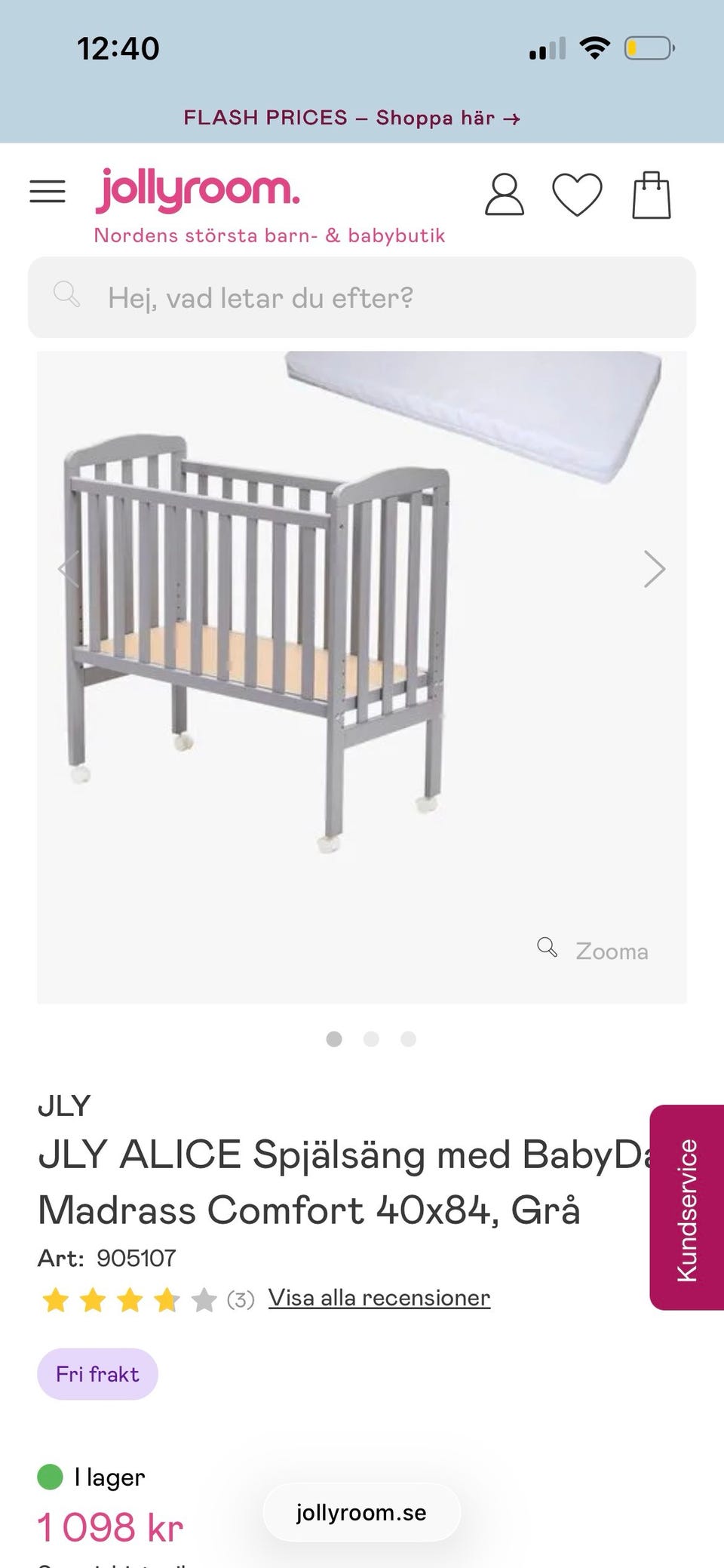Select the second image indicator dot
Screen dimensions: 724x1568
[x=371, y=1039]
